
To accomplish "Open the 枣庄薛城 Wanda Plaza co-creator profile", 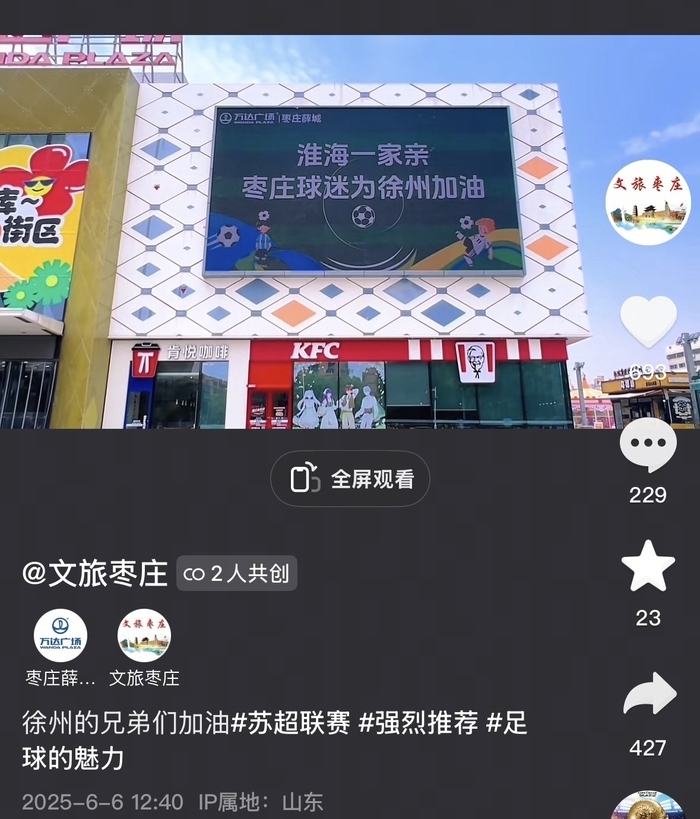I will point(60,636).
